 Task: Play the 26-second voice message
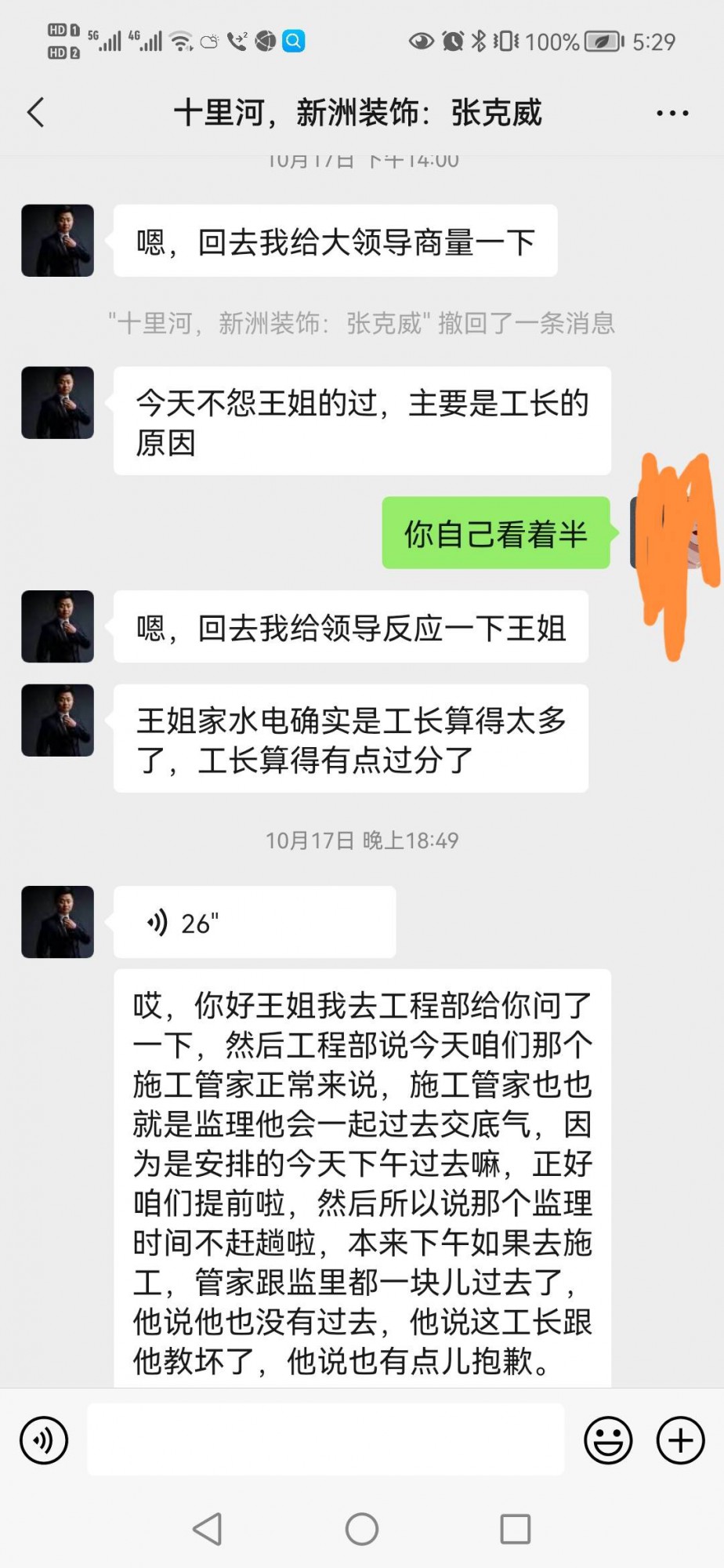[x=254, y=923]
